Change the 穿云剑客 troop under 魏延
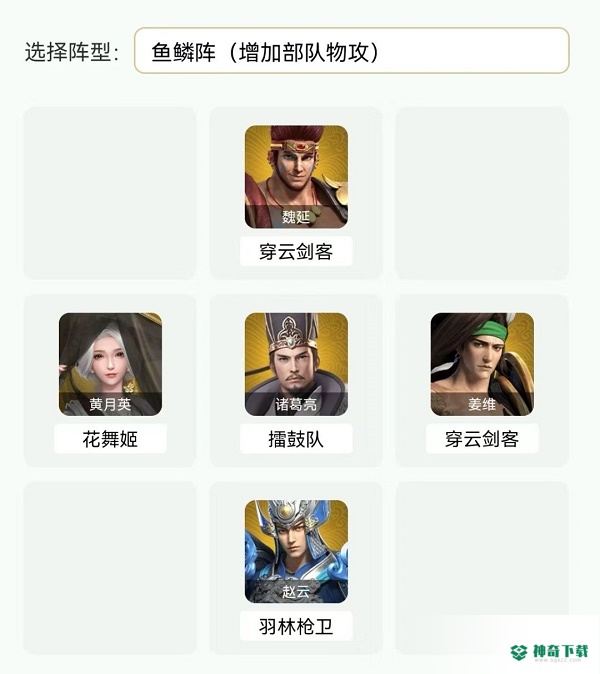600x674 pixels. (296, 251)
